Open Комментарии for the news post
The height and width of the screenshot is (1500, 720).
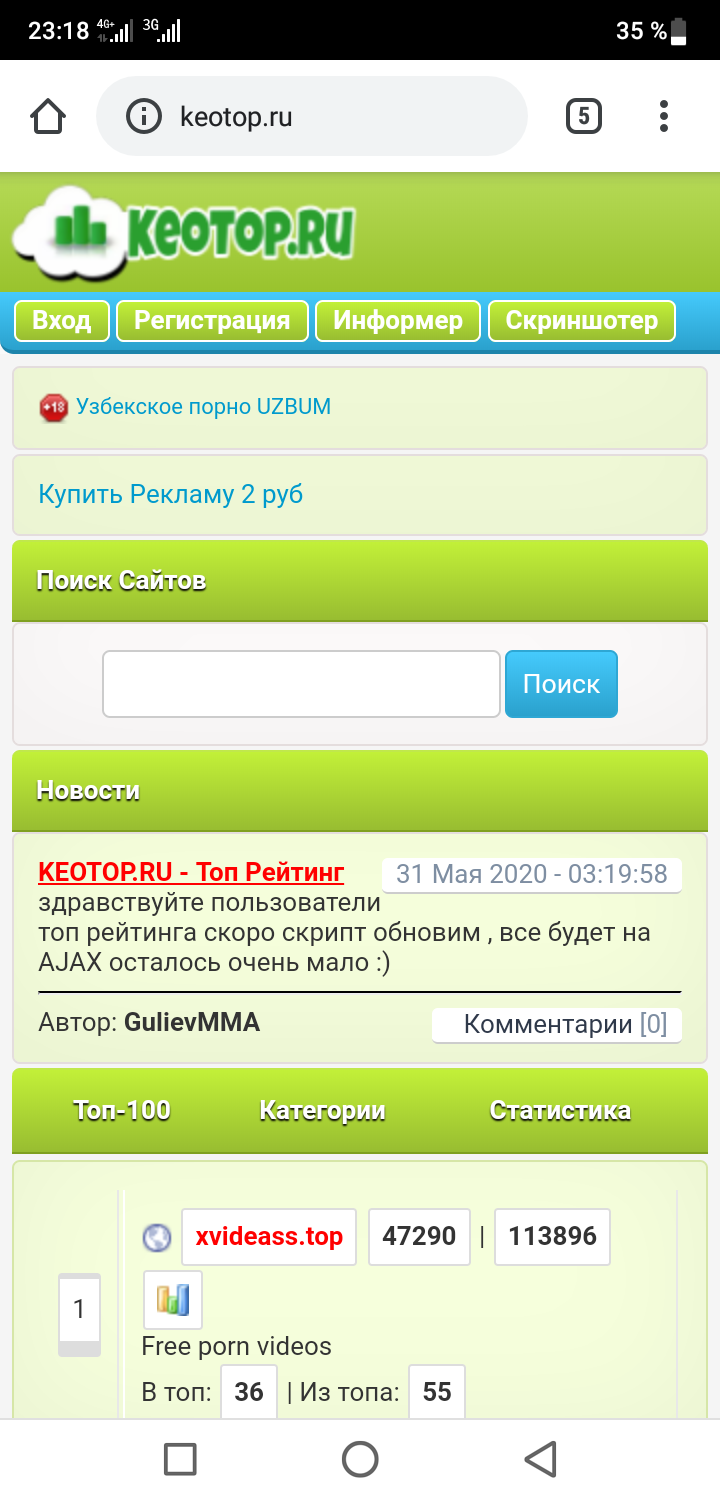(557, 1025)
